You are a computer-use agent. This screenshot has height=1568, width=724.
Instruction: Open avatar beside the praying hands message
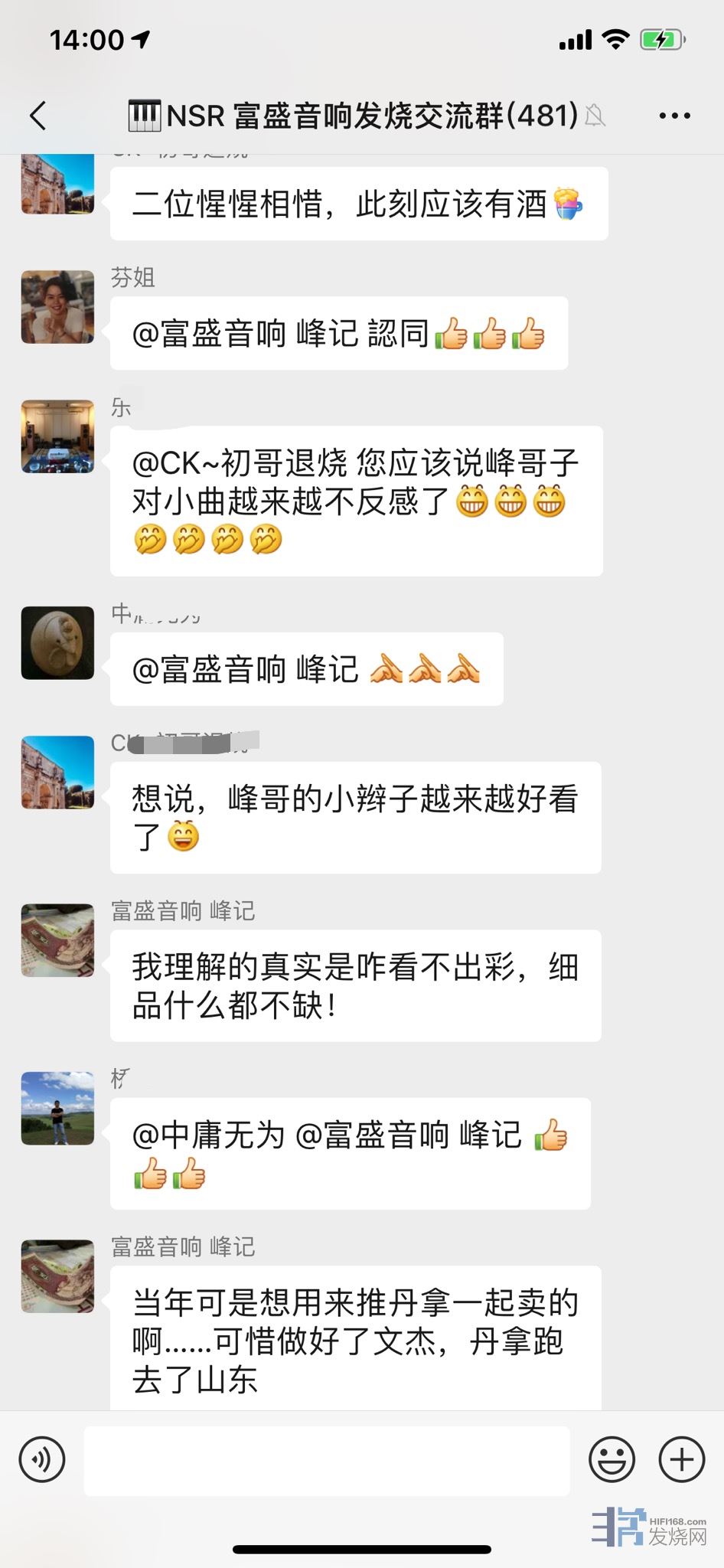57,643
